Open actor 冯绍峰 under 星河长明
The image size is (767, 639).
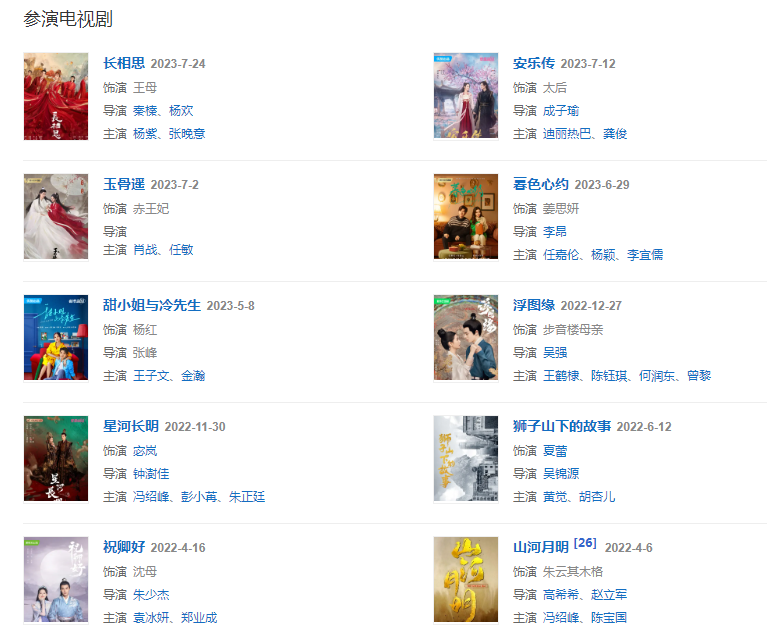click(x=152, y=496)
